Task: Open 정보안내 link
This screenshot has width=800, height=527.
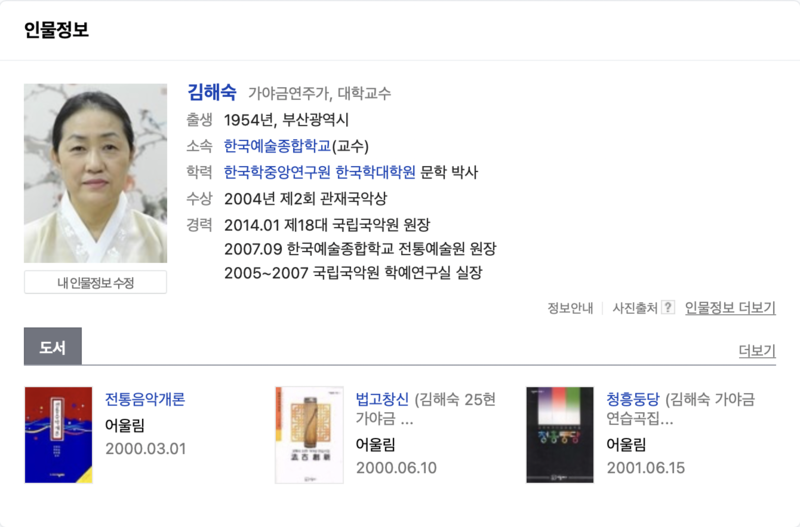Action: tap(570, 308)
